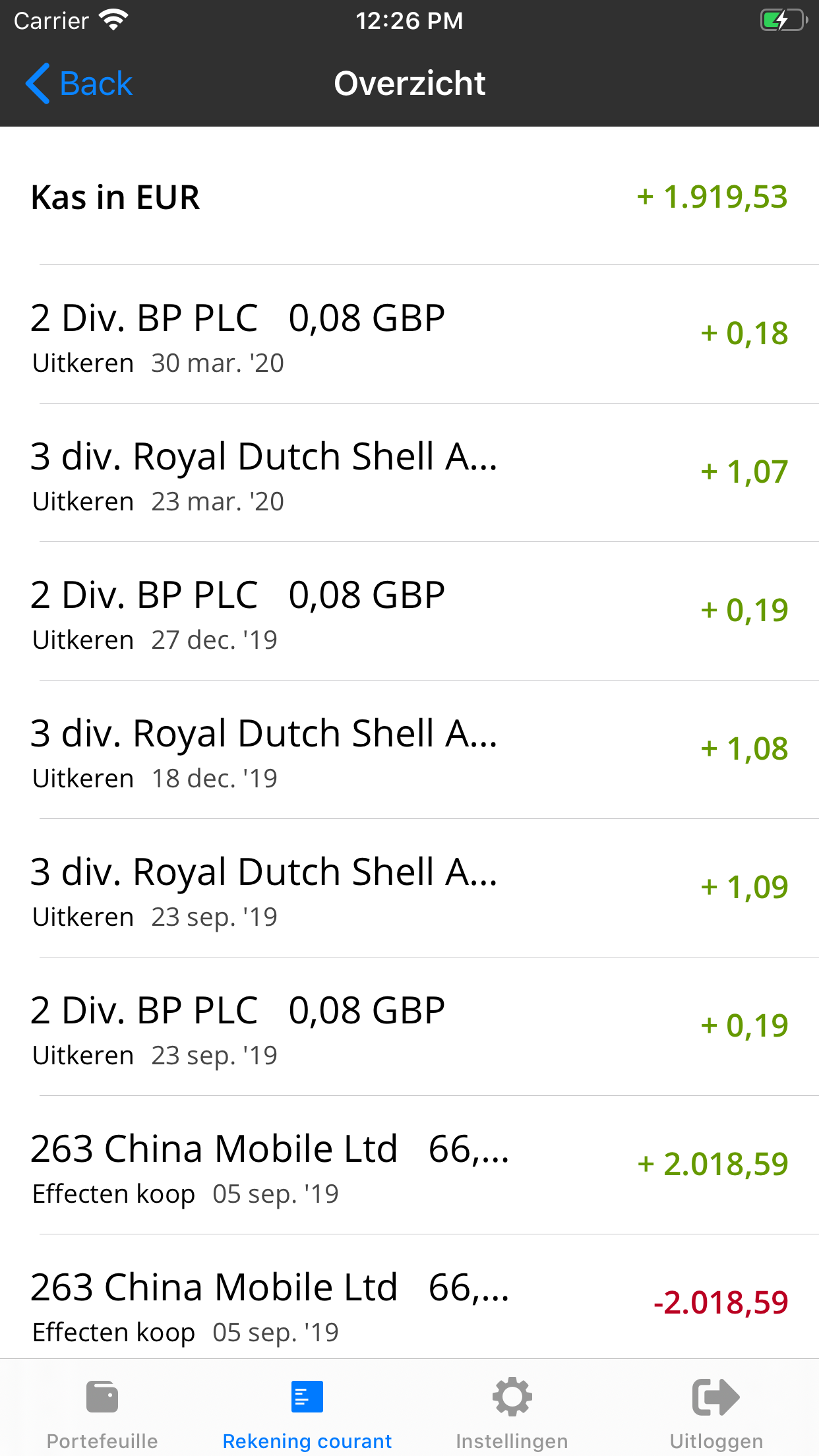
Task: View Royal Dutch Shell dividend of 23 sep. '19
Action: 409,888
